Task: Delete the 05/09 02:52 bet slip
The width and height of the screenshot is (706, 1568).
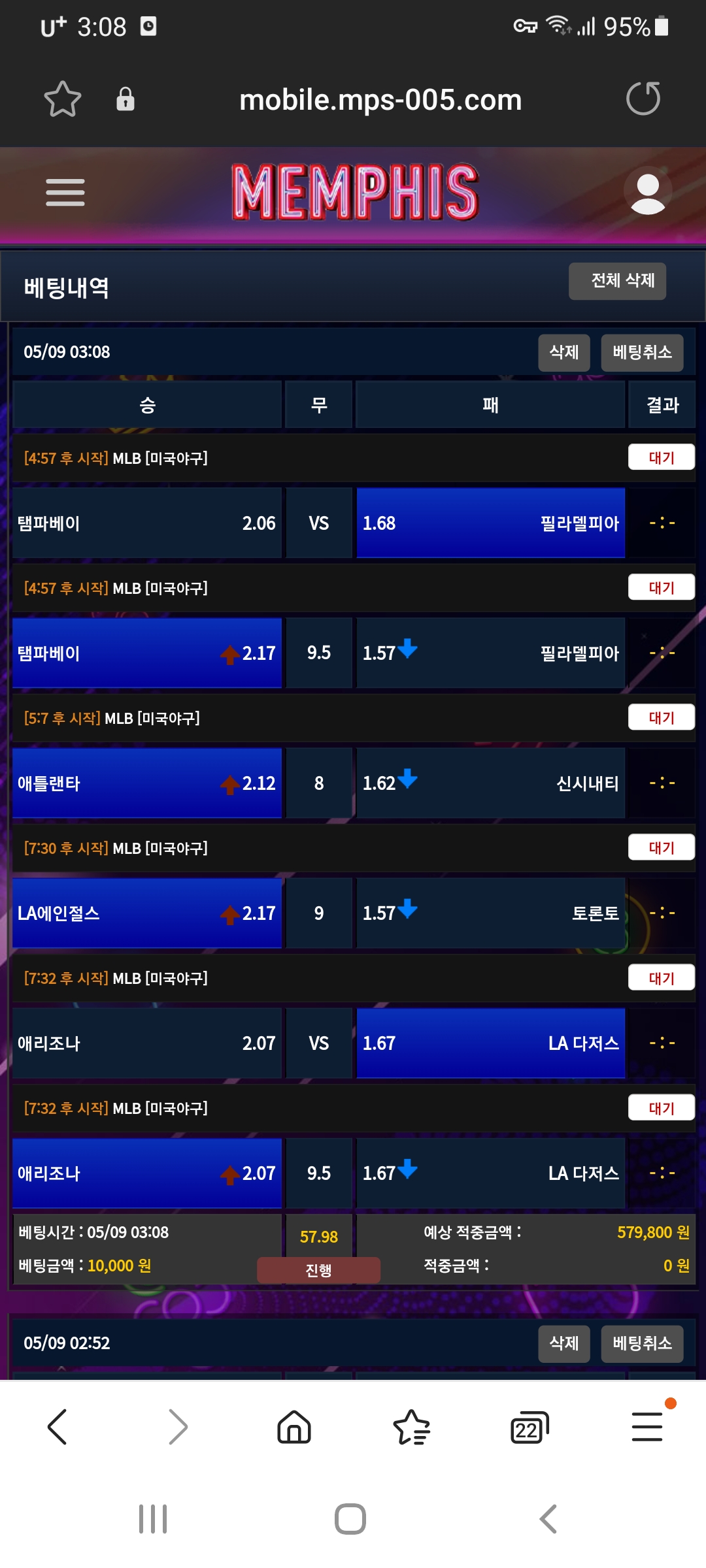Action: point(563,1343)
